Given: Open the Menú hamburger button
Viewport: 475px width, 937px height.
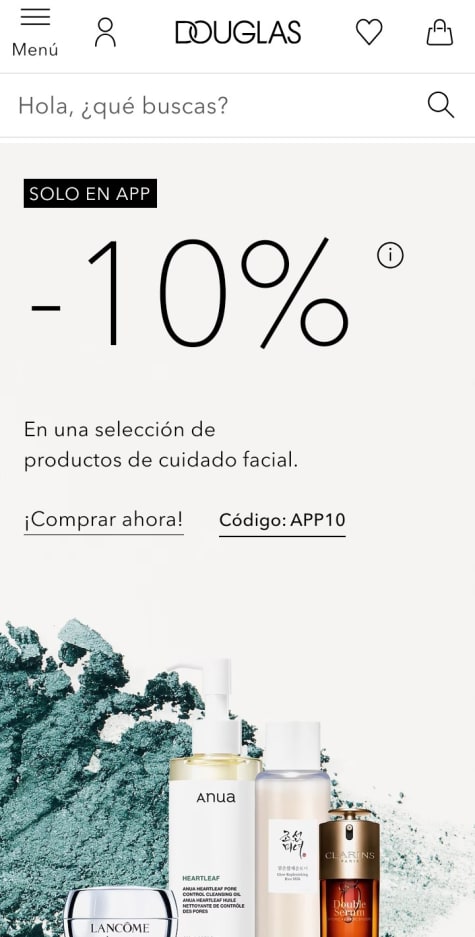Looking at the screenshot, I should [x=35, y=32].
